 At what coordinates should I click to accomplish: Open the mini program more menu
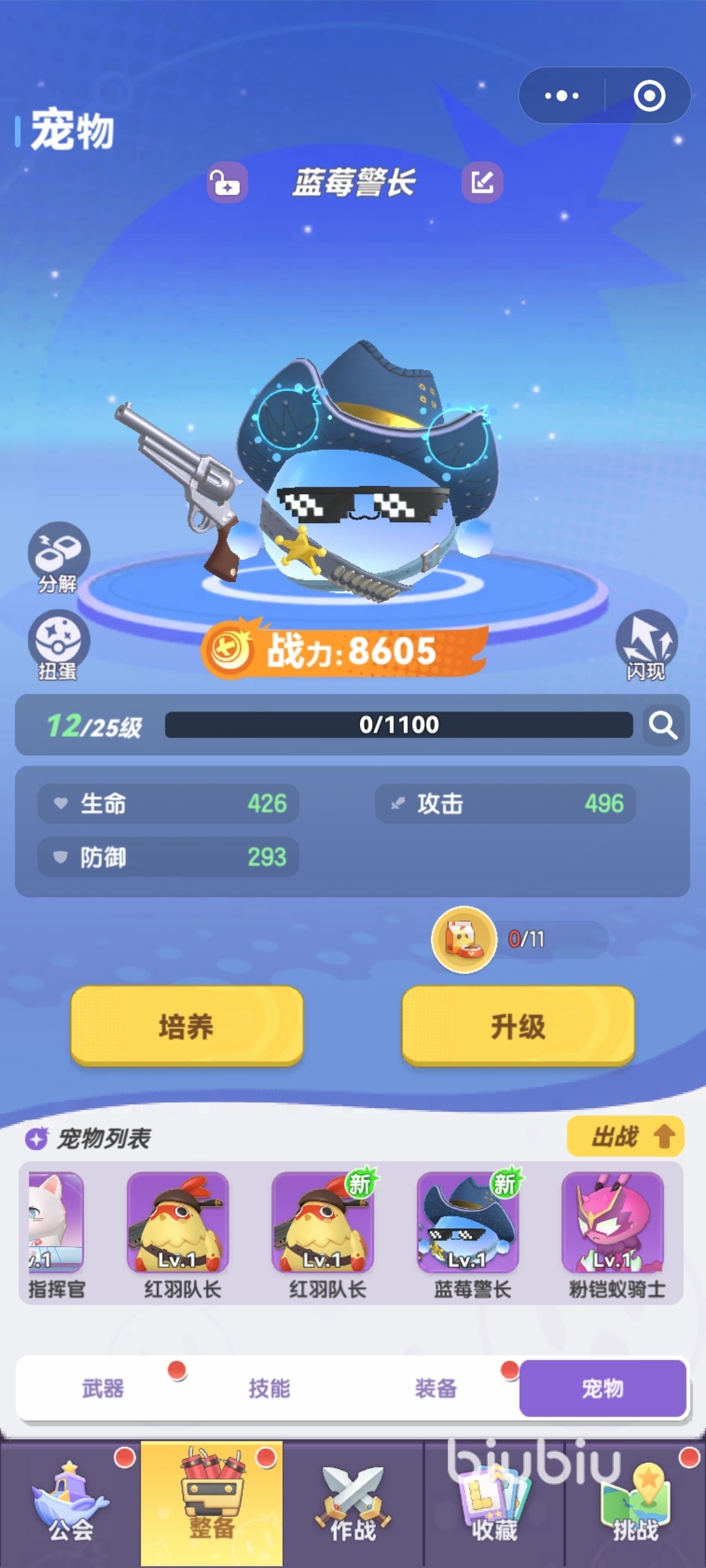tap(562, 96)
